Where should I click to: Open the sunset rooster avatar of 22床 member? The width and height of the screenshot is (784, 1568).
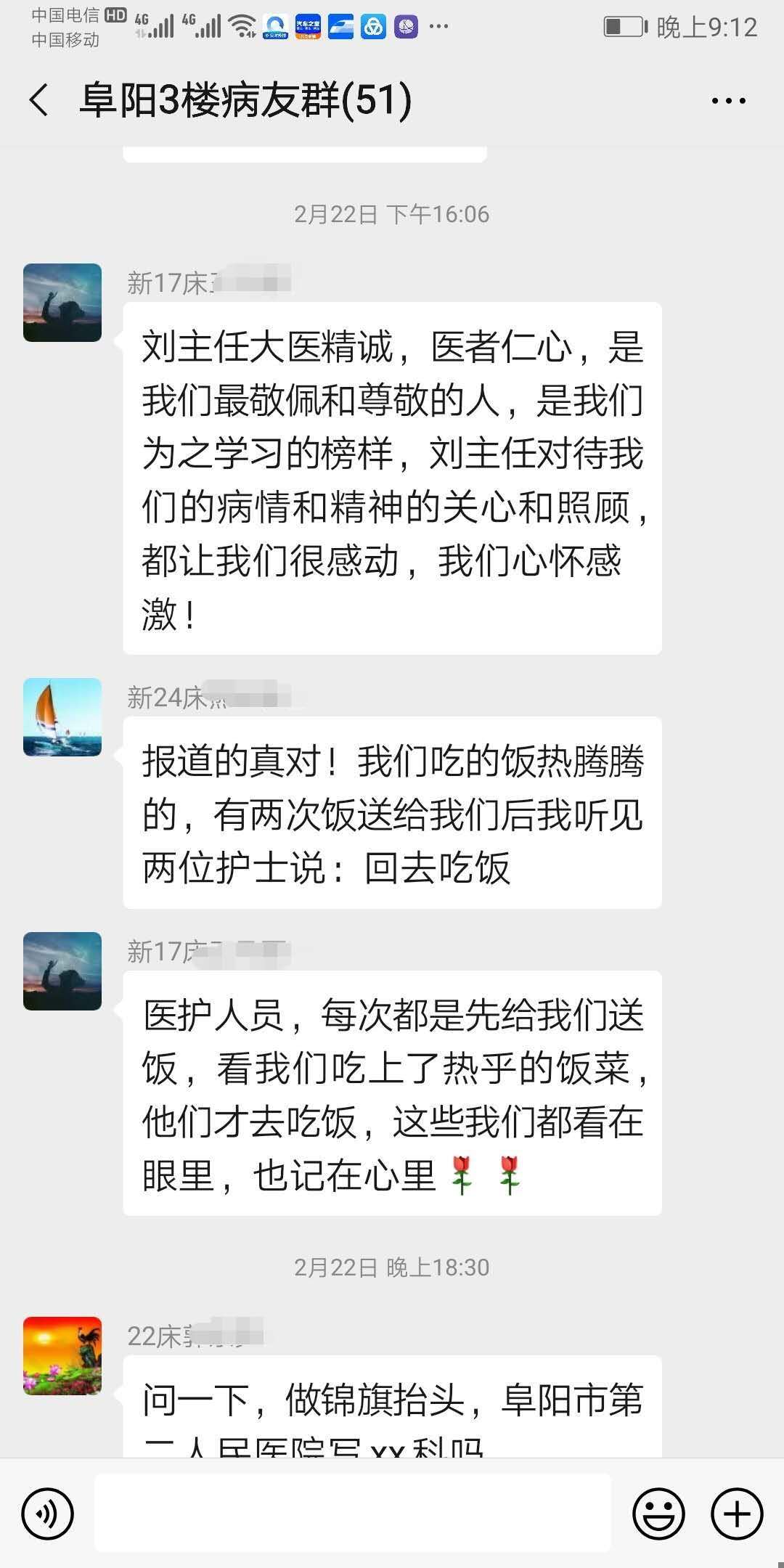[62, 1356]
